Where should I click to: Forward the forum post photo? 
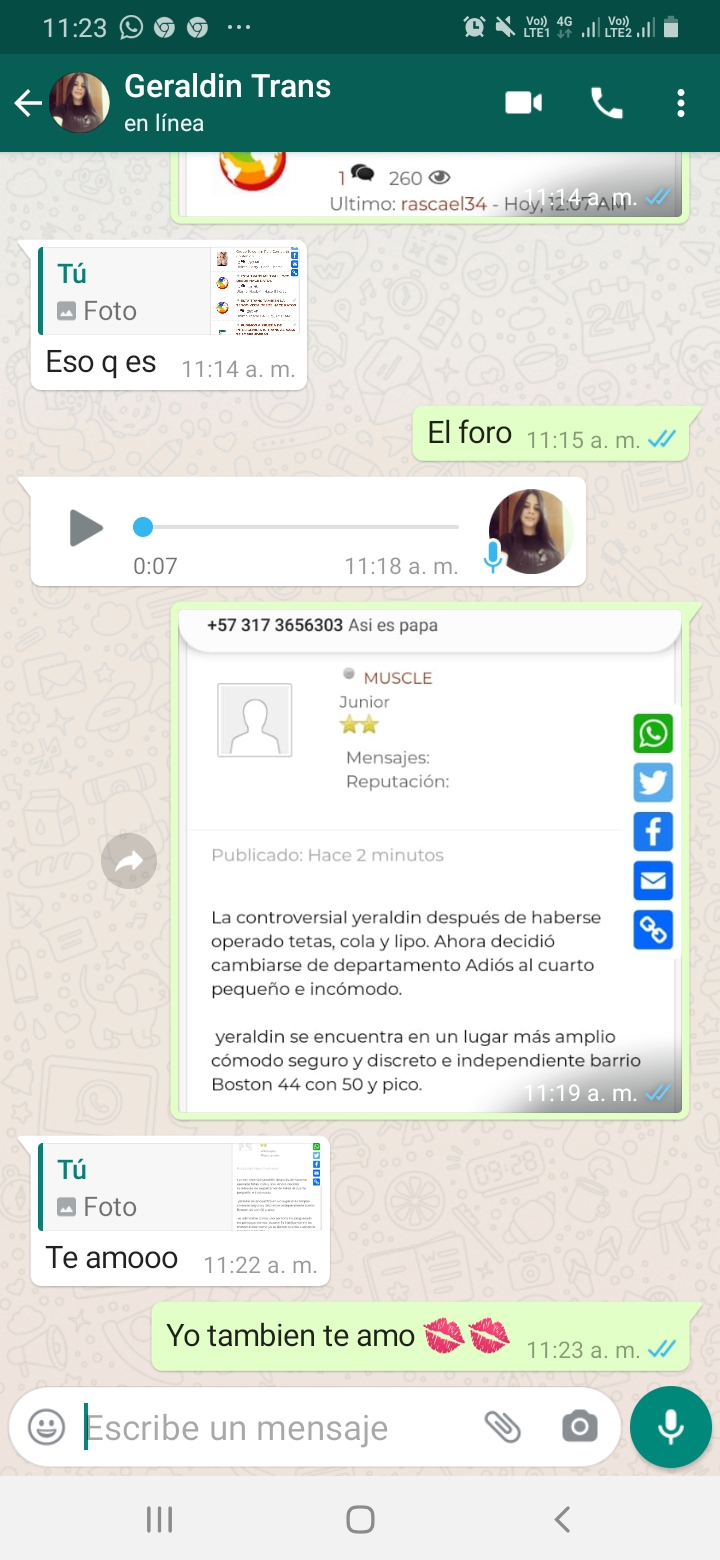click(129, 861)
